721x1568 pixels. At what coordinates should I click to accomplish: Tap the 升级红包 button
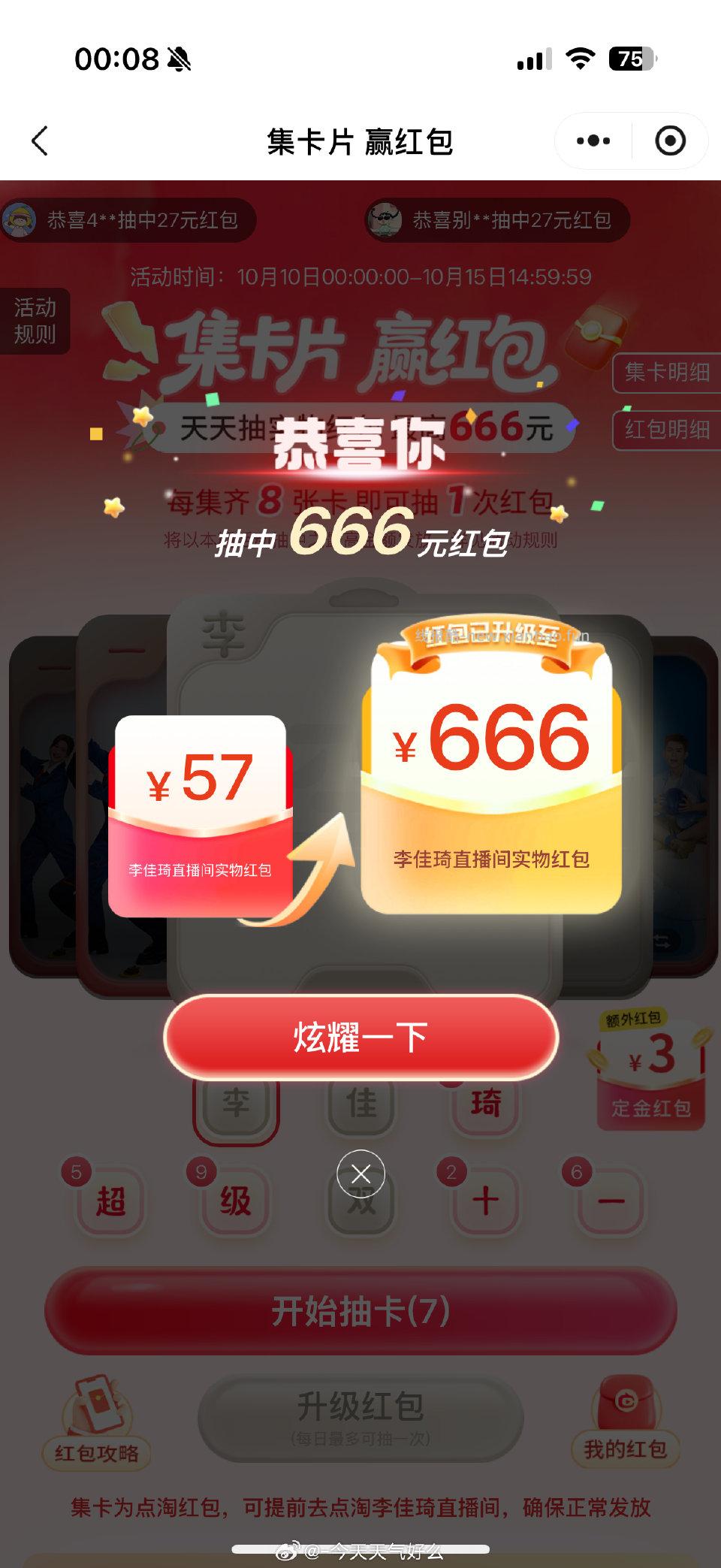[360, 1415]
